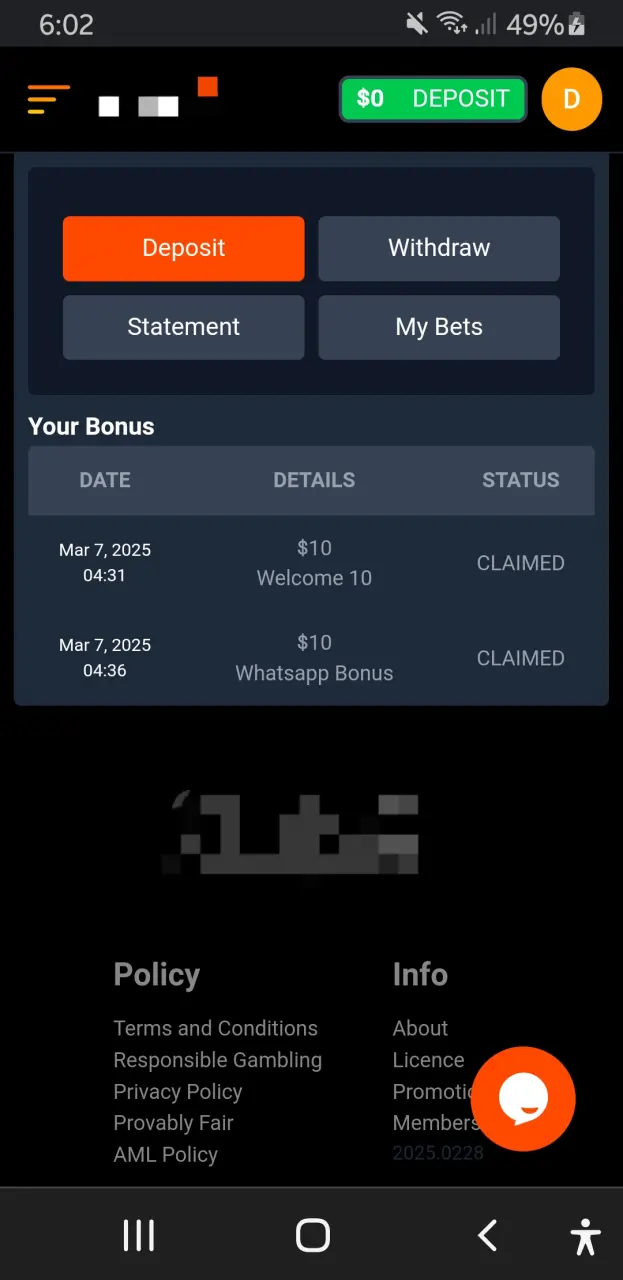Image resolution: width=623 pixels, height=1280 pixels.
Task: Open My Bets
Action: click(439, 327)
